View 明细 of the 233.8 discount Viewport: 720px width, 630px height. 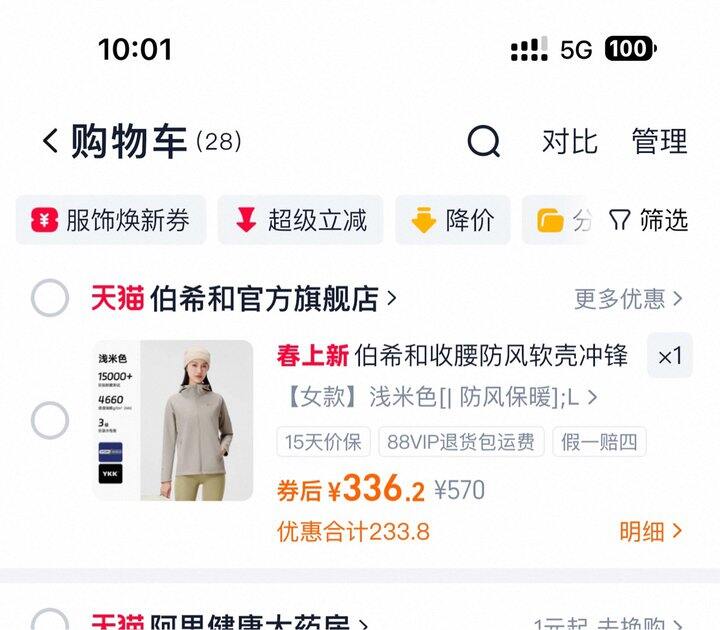pyautogui.click(x=651, y=531)
